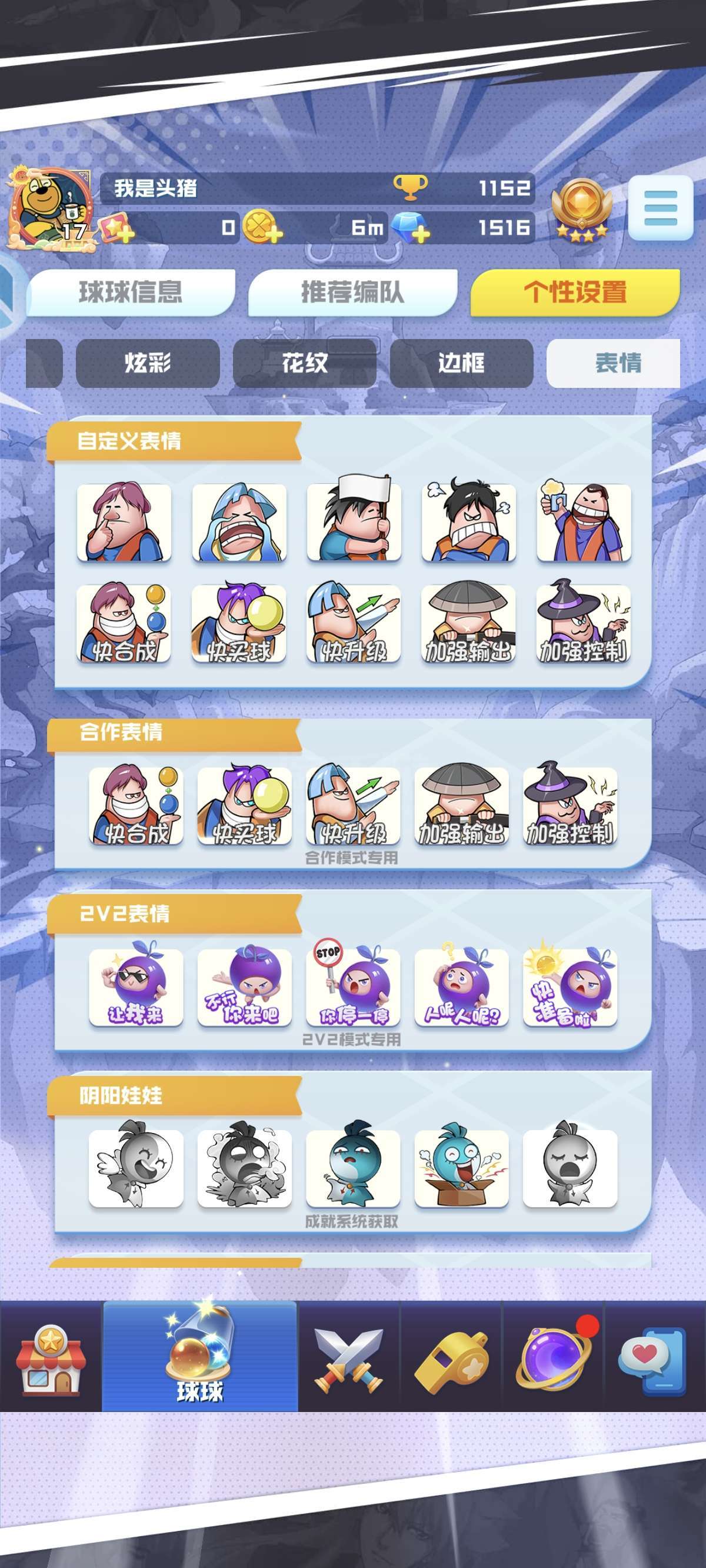This screenshot has width=706, height=1568.
Task: Select the 花纹 sub-tab
Action: [304, 363]
